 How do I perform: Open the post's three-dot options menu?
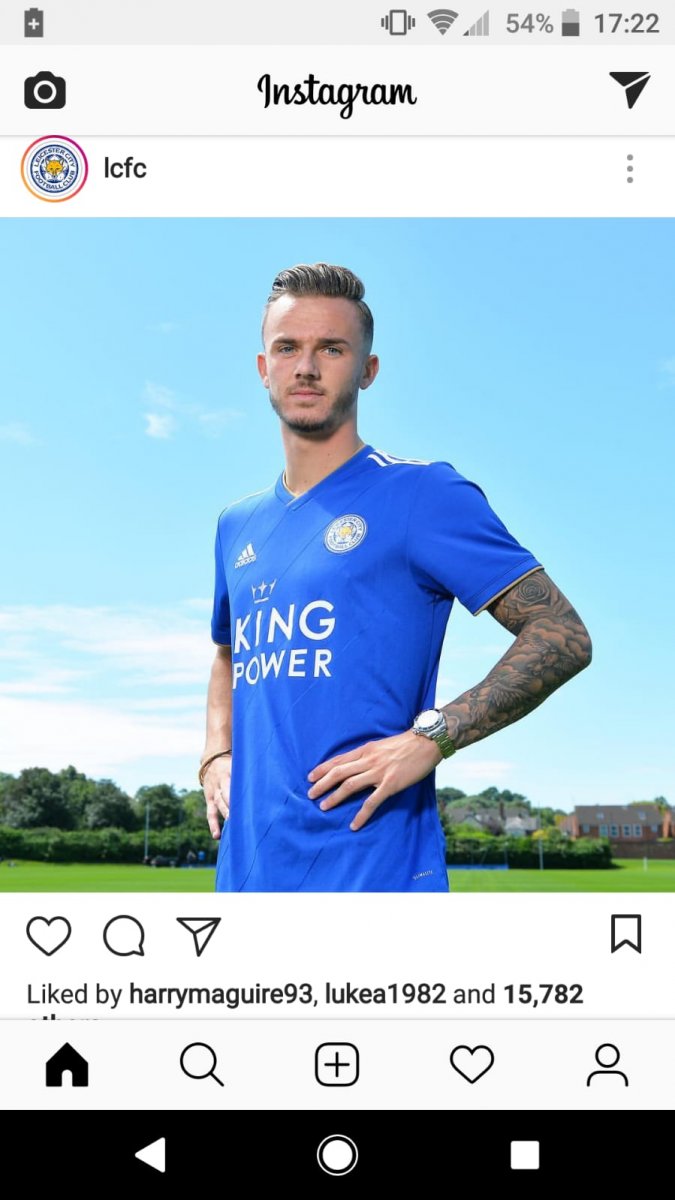[x=629, y=169]
